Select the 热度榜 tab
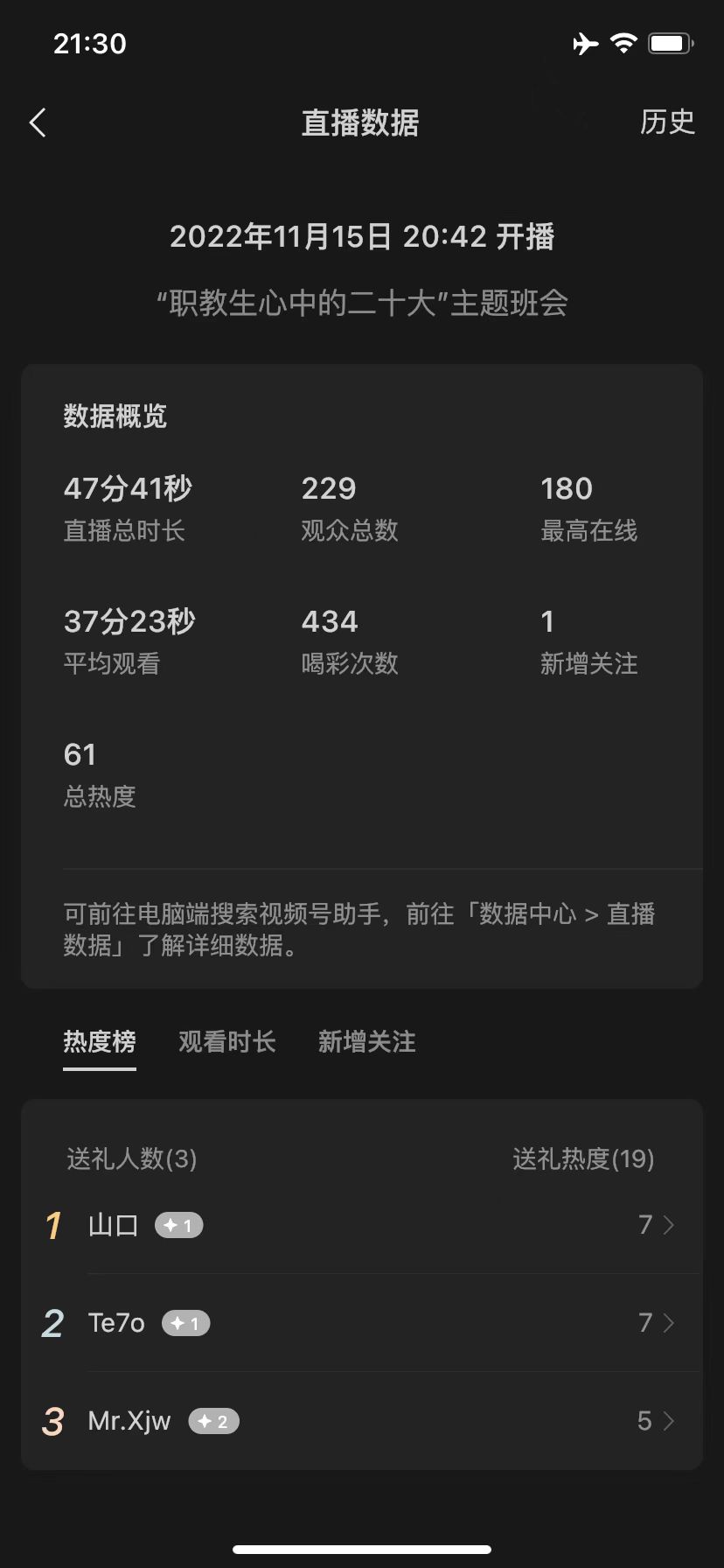 (x=100, y=1041)
